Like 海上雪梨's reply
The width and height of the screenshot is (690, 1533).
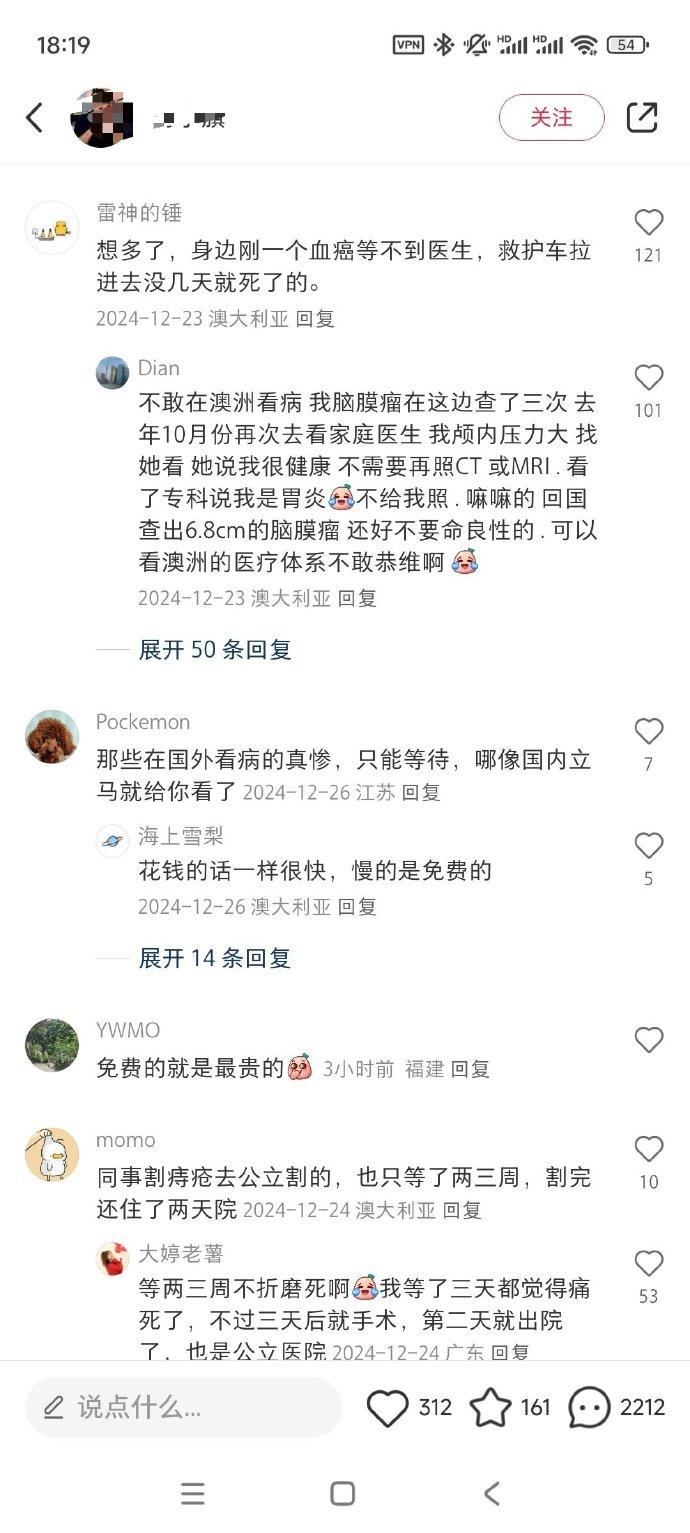pos(648,847)
